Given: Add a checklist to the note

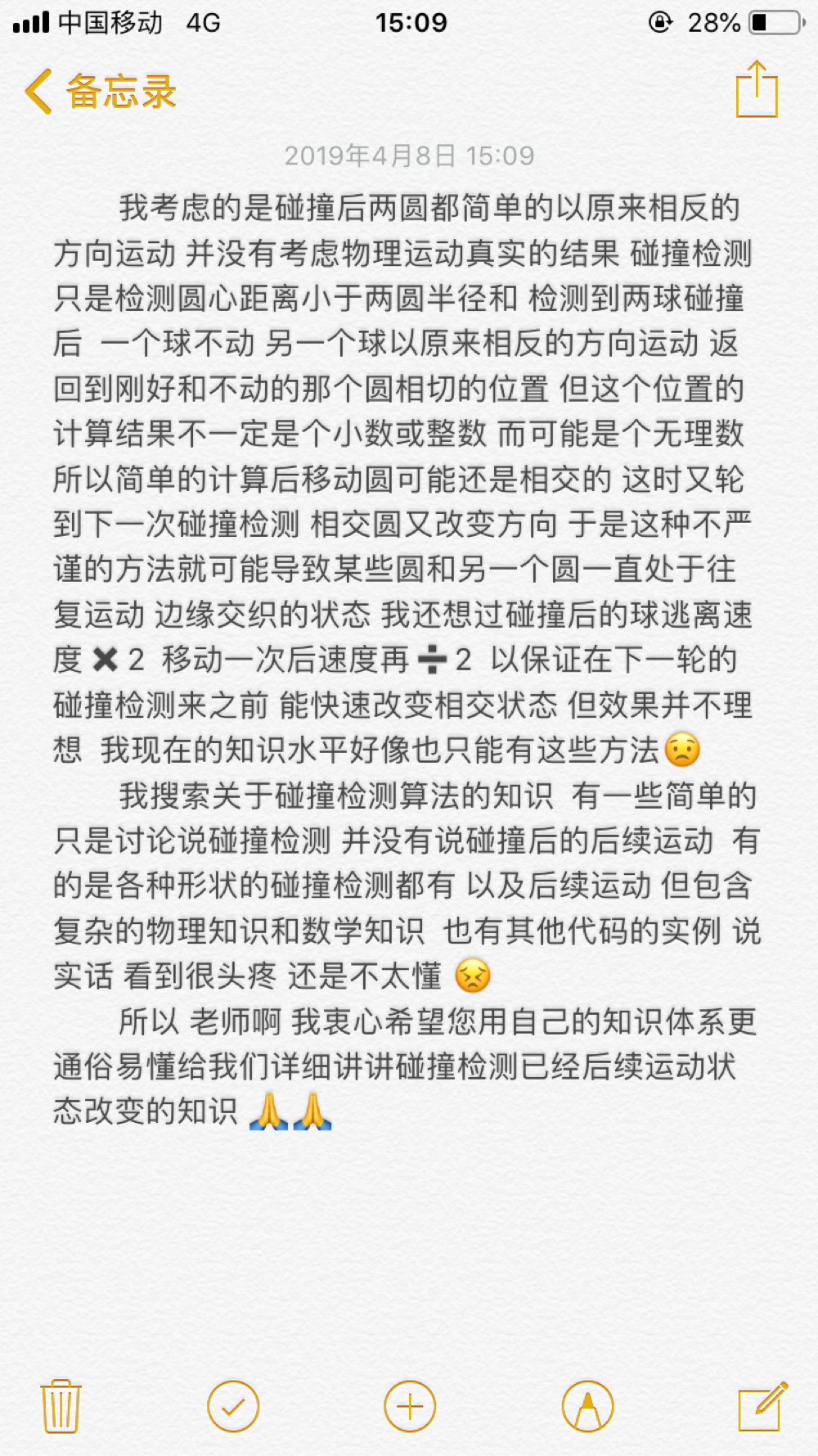Looking at the screenshot, I should tap(233, 1406).
